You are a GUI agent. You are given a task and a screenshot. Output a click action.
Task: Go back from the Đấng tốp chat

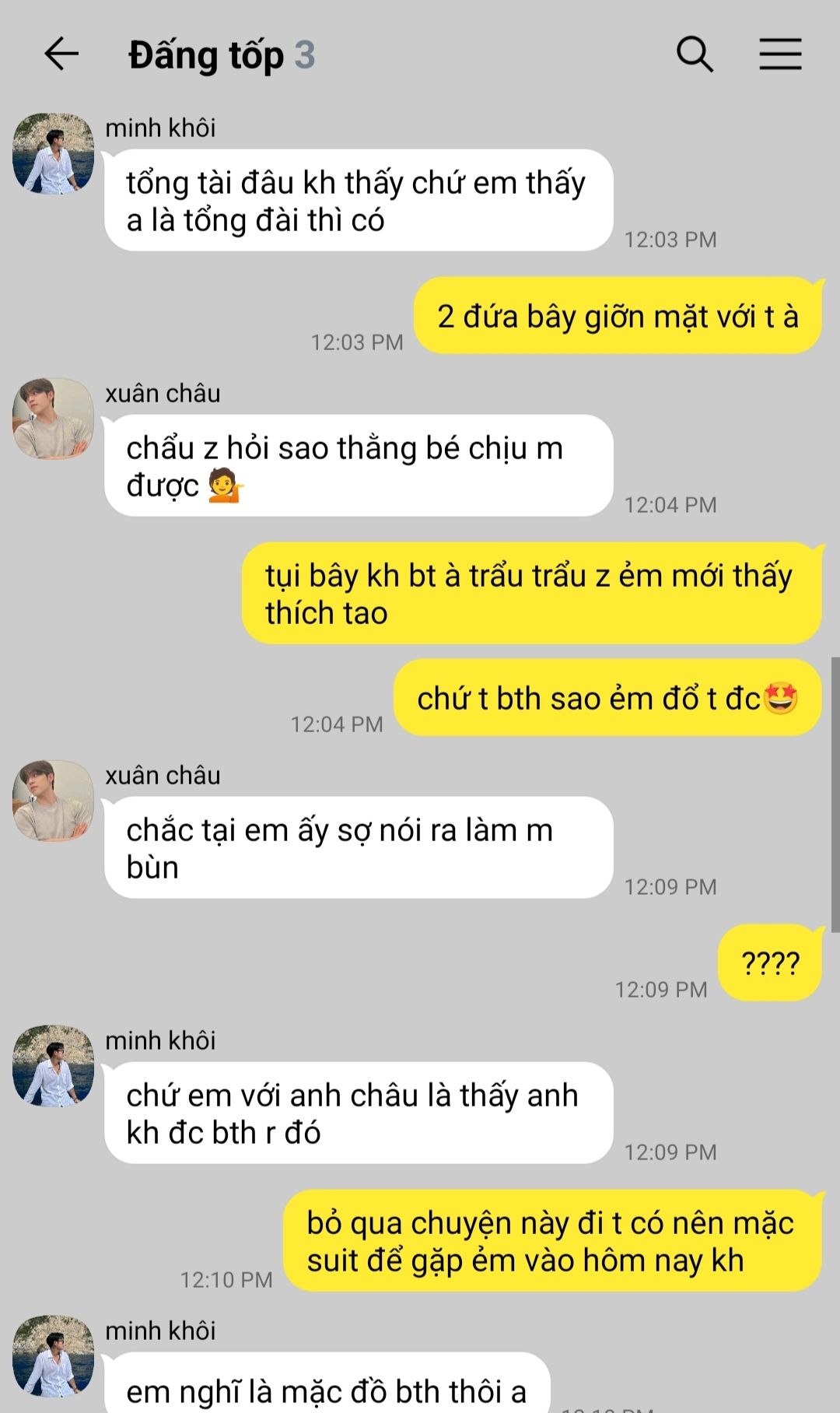61,54
